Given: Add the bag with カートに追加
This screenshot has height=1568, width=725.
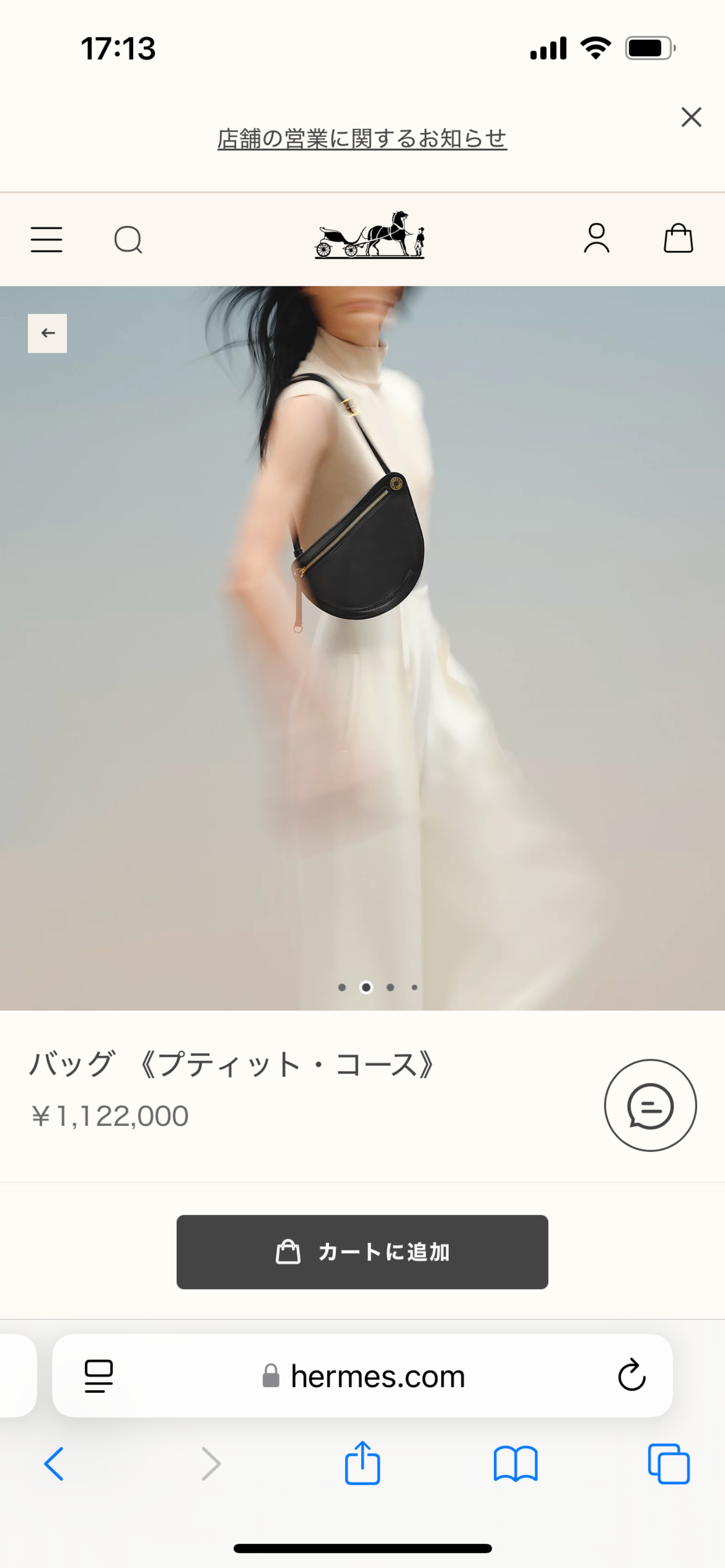Looking at the screenshot, I should point(362,1252).
